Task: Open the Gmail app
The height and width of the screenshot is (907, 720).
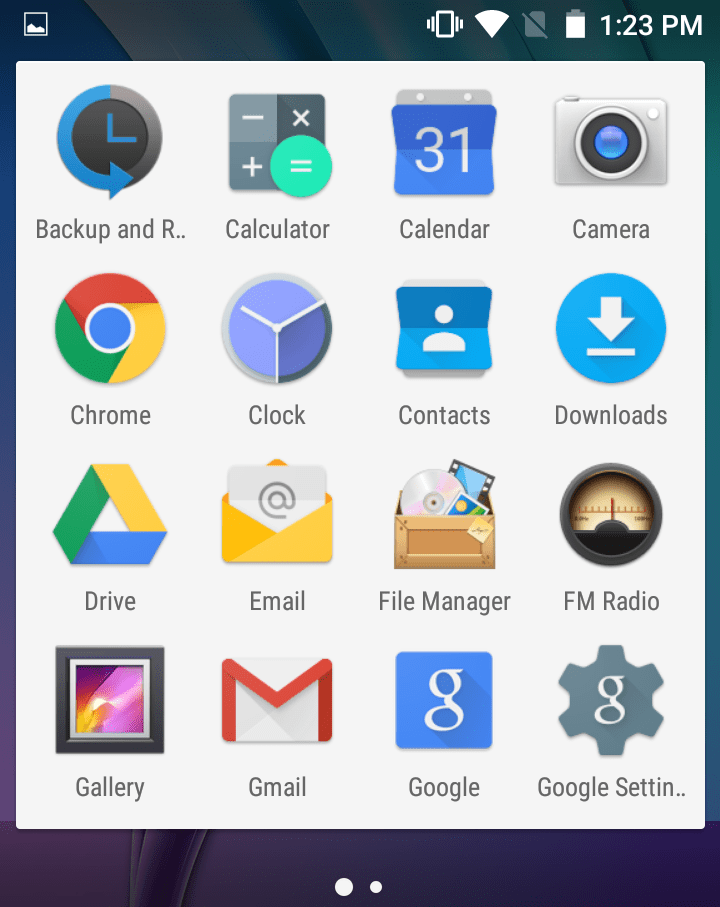Action: tap(277, 700)
